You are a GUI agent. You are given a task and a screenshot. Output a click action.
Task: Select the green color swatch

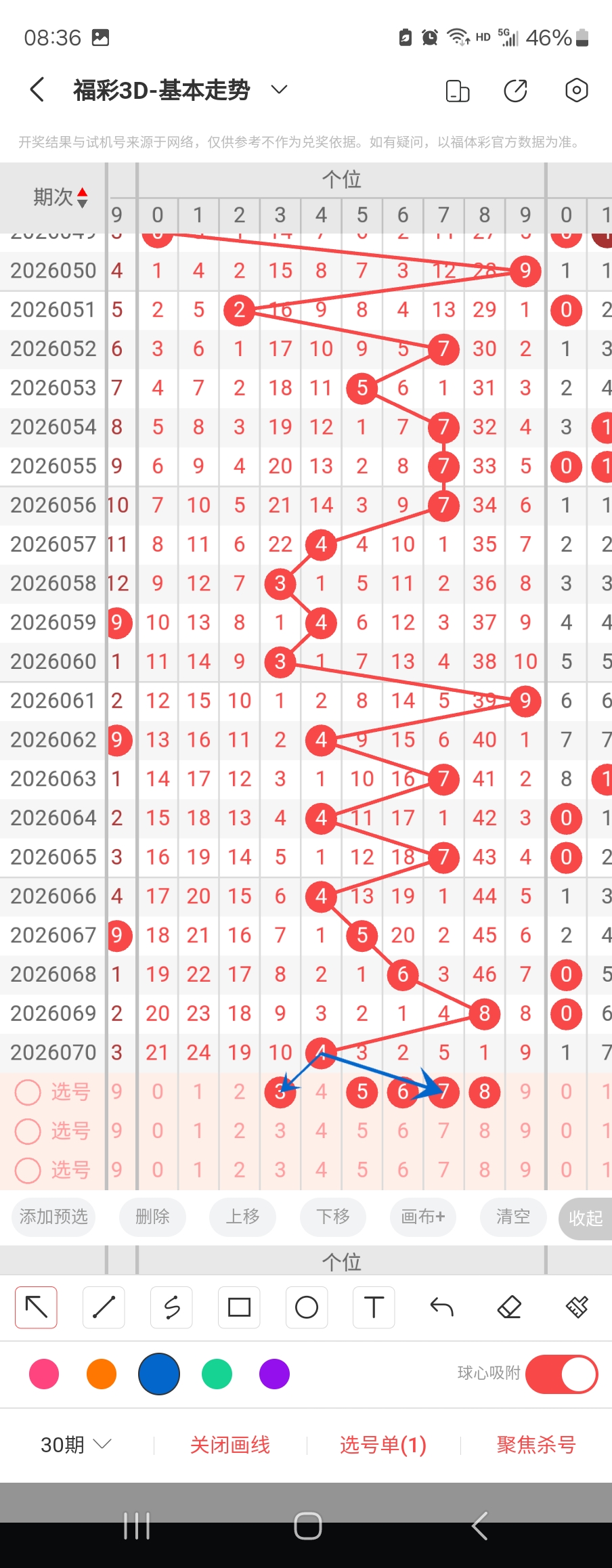tap(217, 1374)
